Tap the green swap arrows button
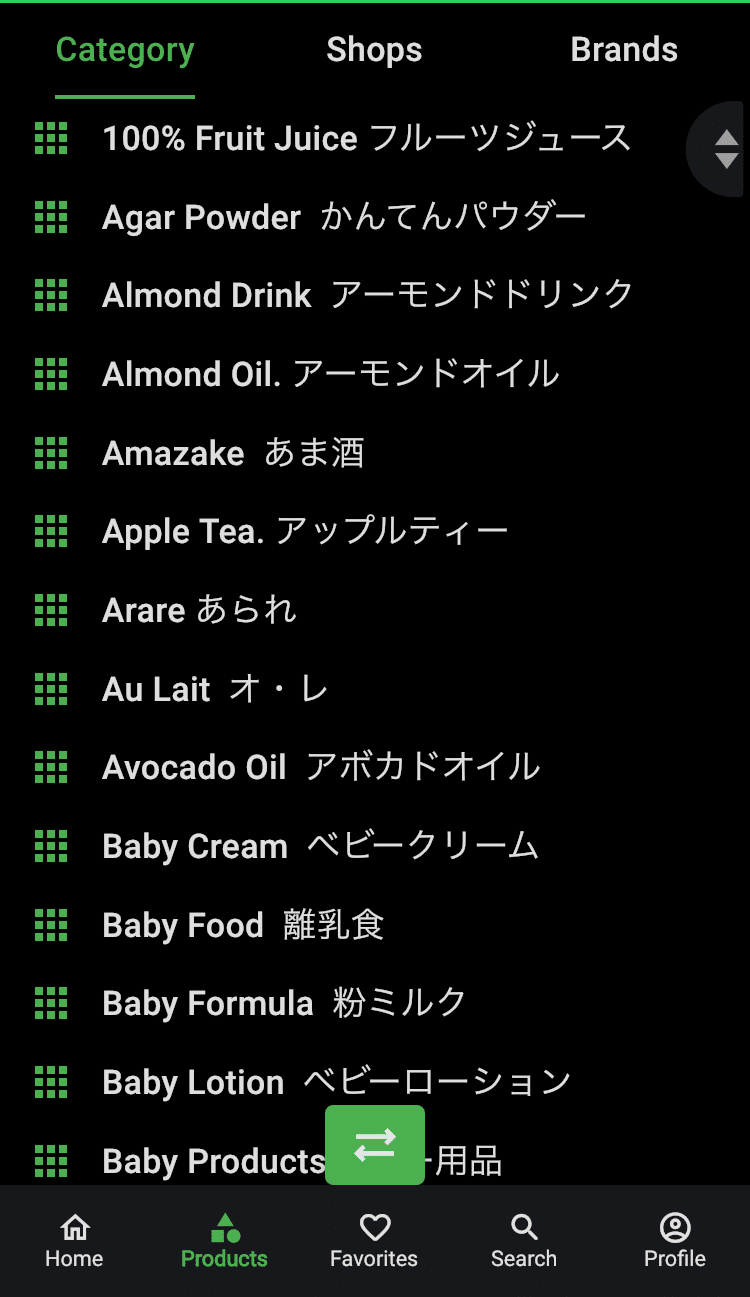Image resolution: width=750 pixels, height=1297 pixels. [x=375, y=1145]
